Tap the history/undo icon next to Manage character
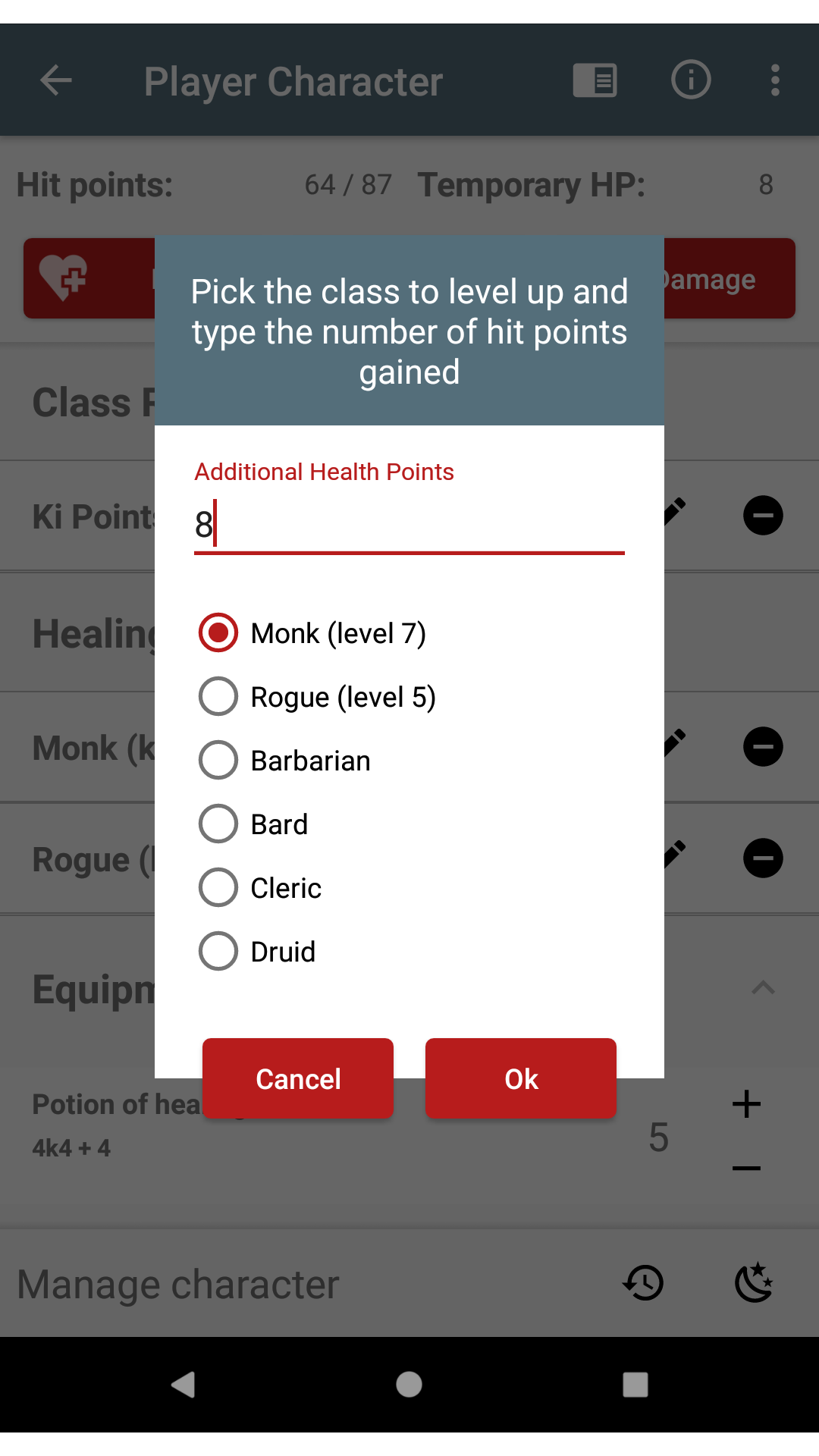The image size is (819, 1456). click(643, 1283)
